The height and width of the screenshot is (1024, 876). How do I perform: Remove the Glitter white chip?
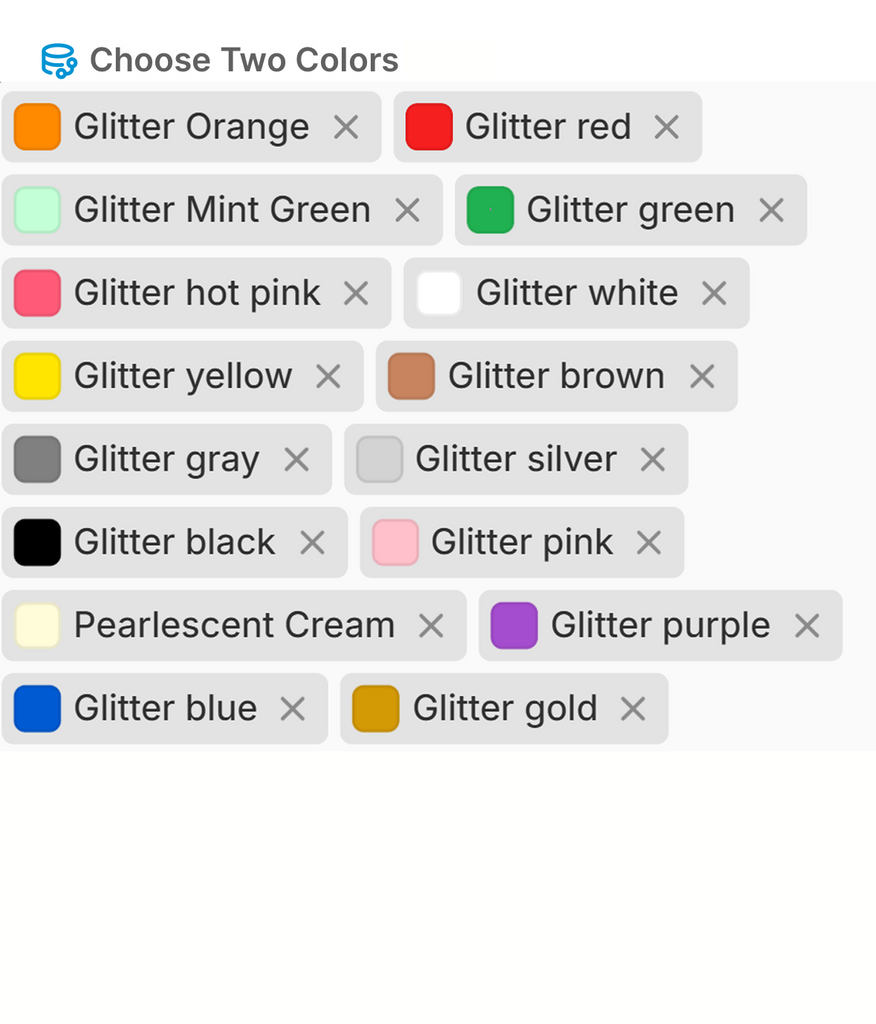[714, 293]
